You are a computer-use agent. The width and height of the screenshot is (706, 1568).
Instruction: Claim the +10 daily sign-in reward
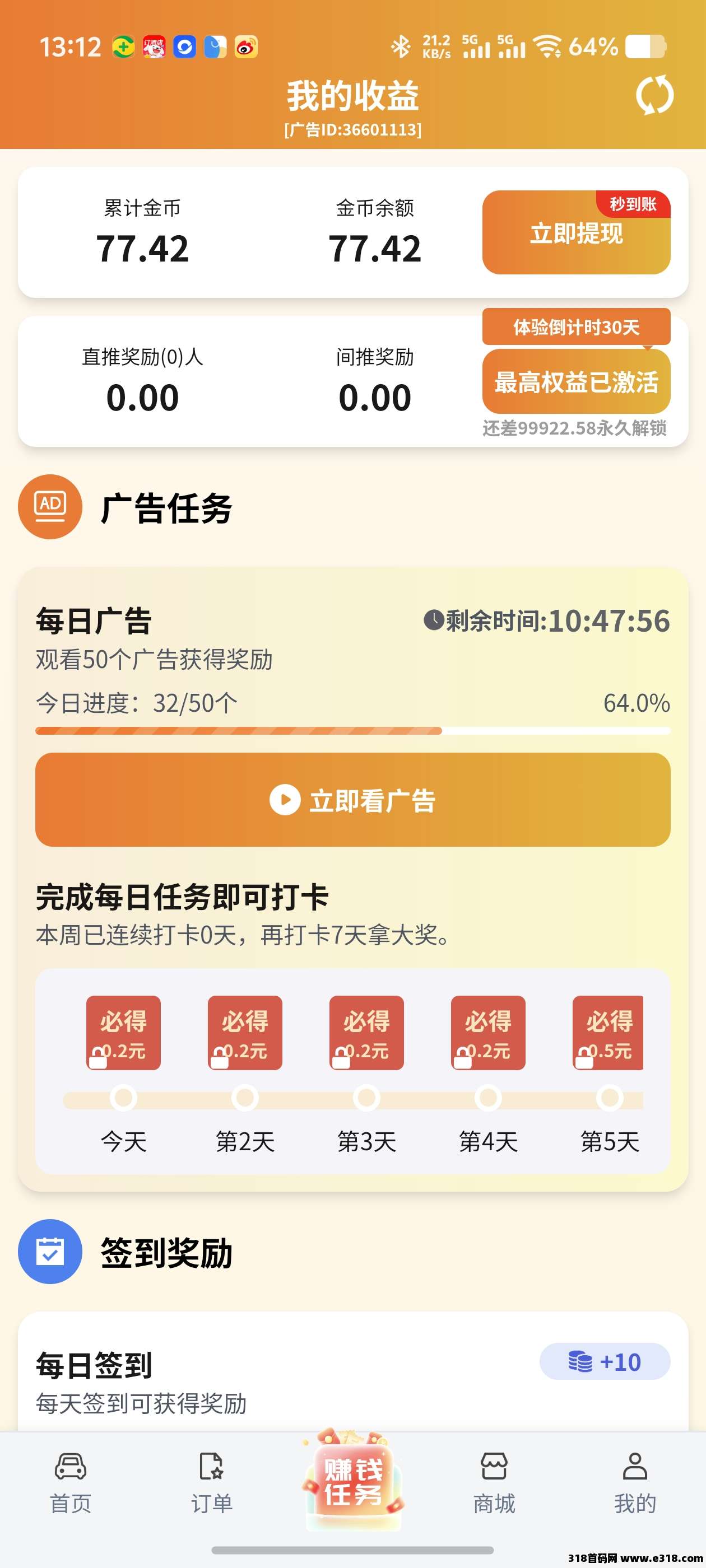[x=604, y=1362]
